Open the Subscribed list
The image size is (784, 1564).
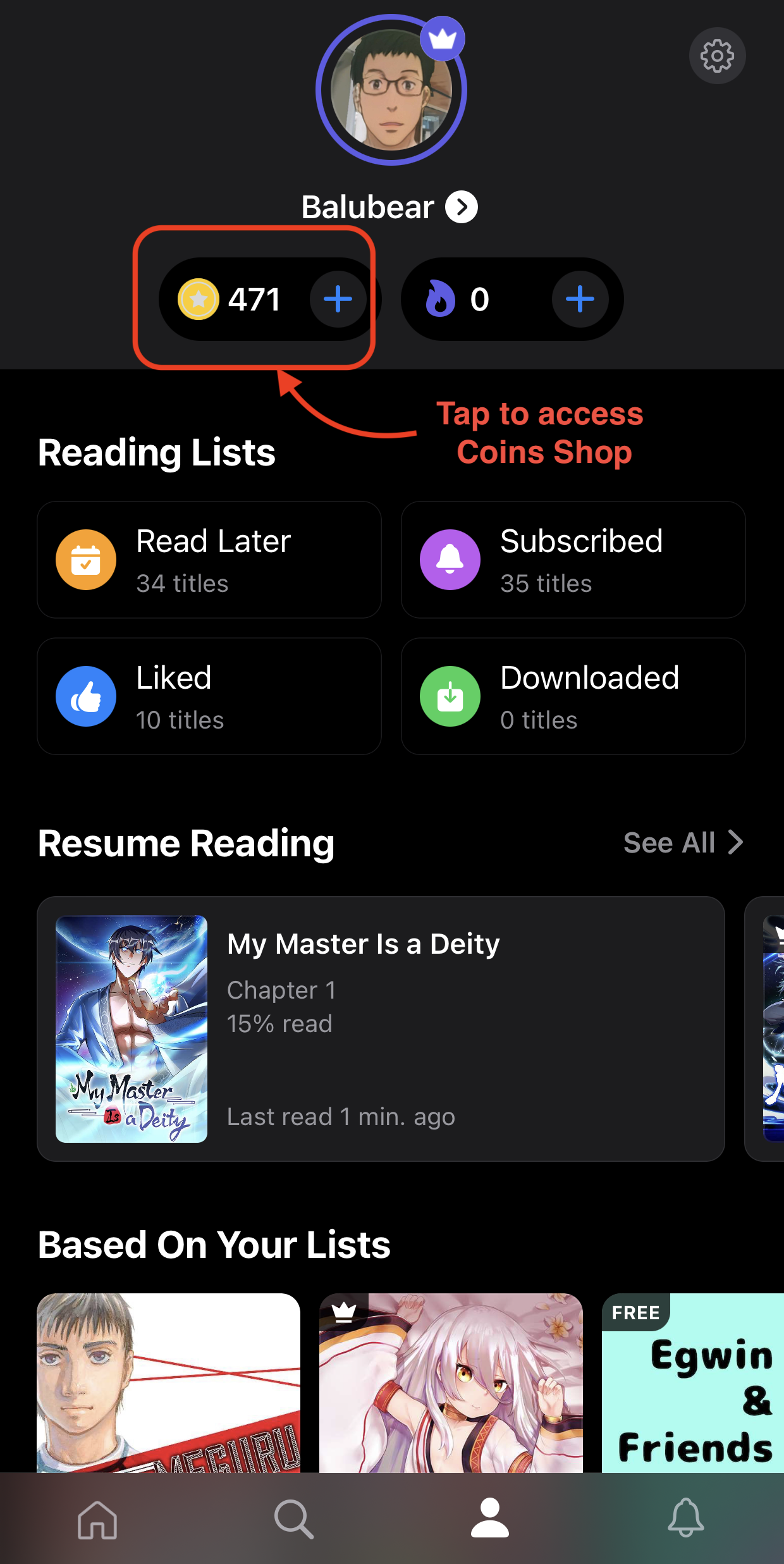[573, 560]
